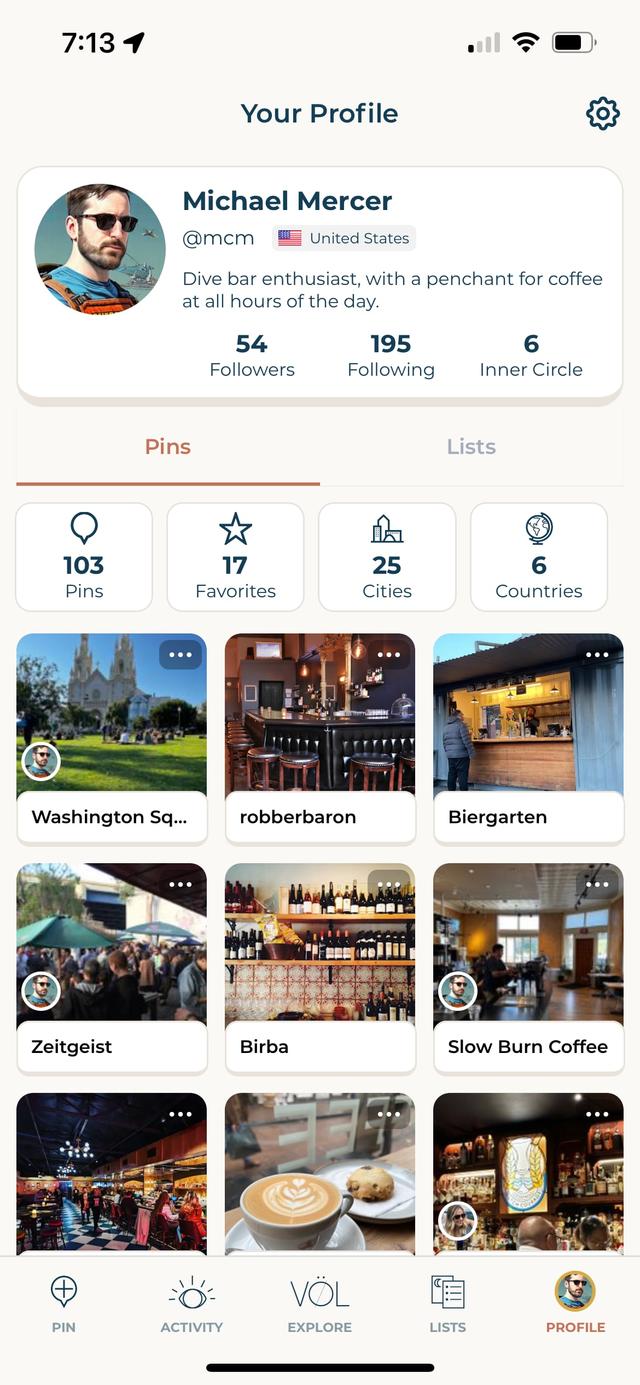640x1385 pixels.
Task: Open the Slow Burn Coffee pin
Action: click(x=528, y=968)
